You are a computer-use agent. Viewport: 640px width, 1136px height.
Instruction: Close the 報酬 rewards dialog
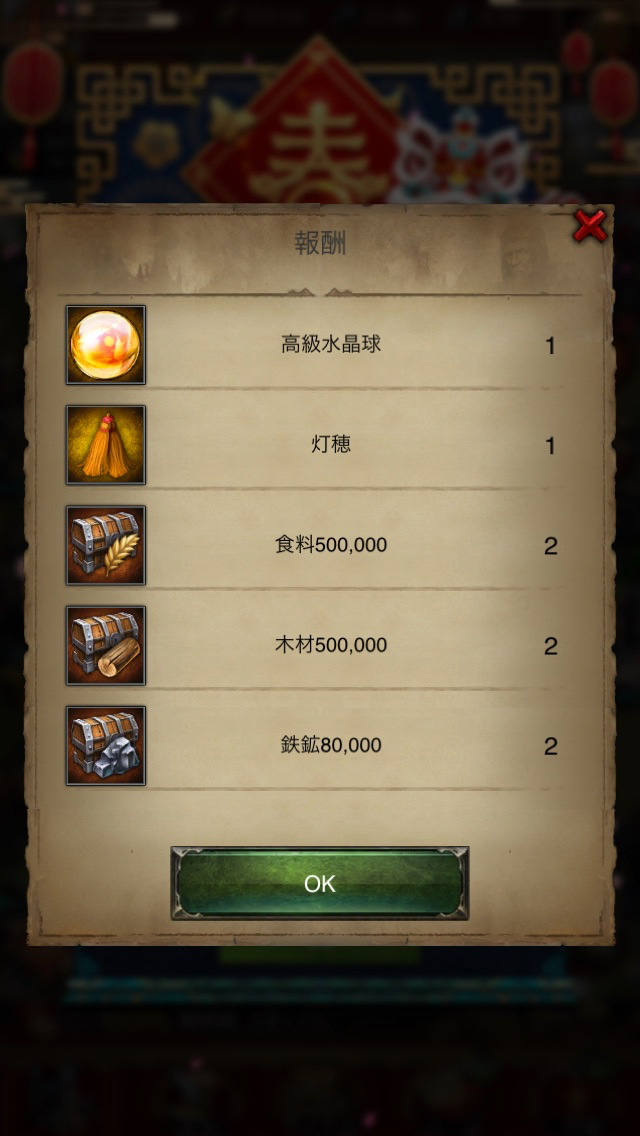pos(590,227)
